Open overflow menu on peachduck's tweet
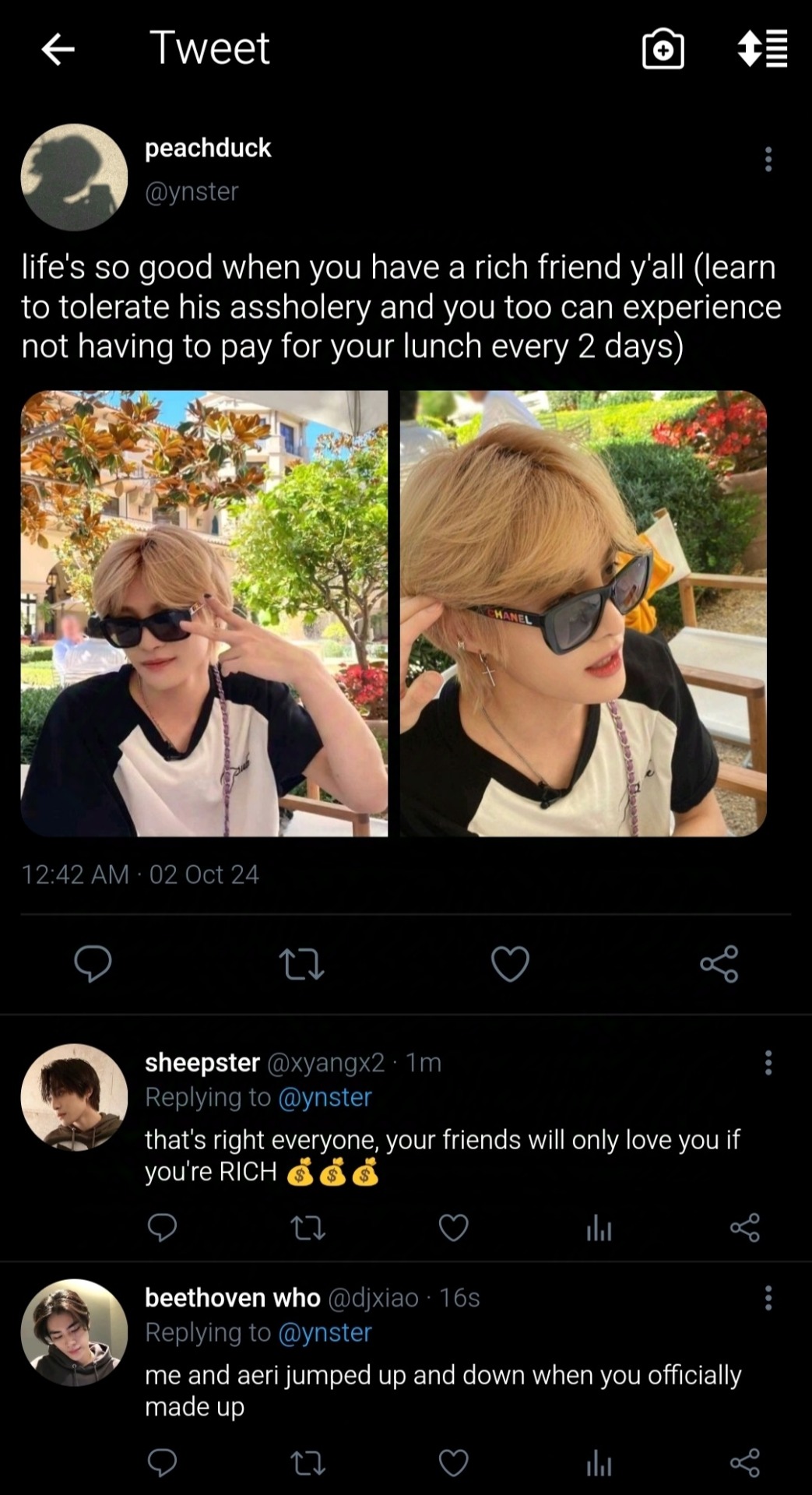 pos(768,160)
